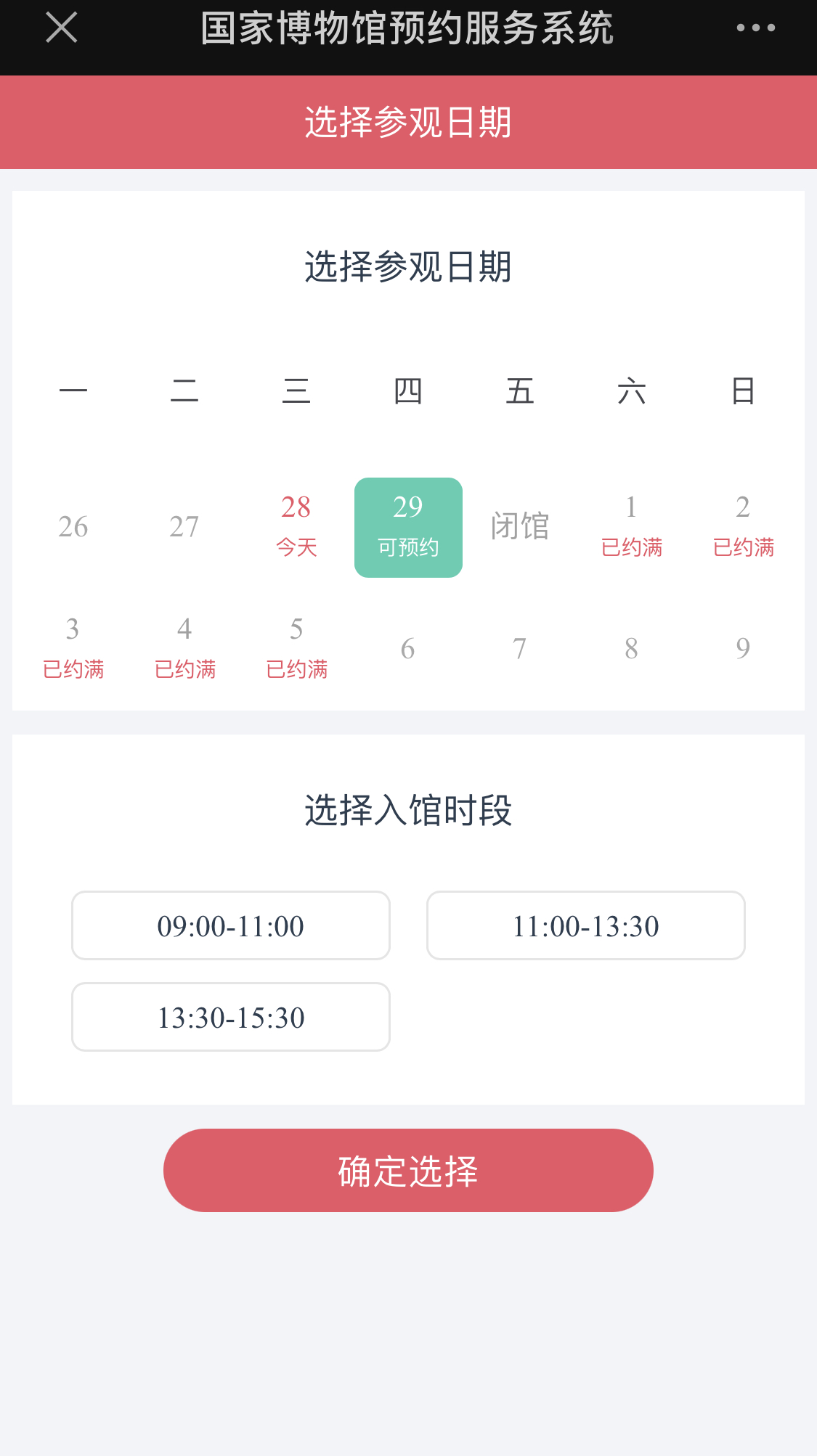Choose the 11:00-13:30 entry slot
This screenshot has width=817, height=1456.
[586, 925]
